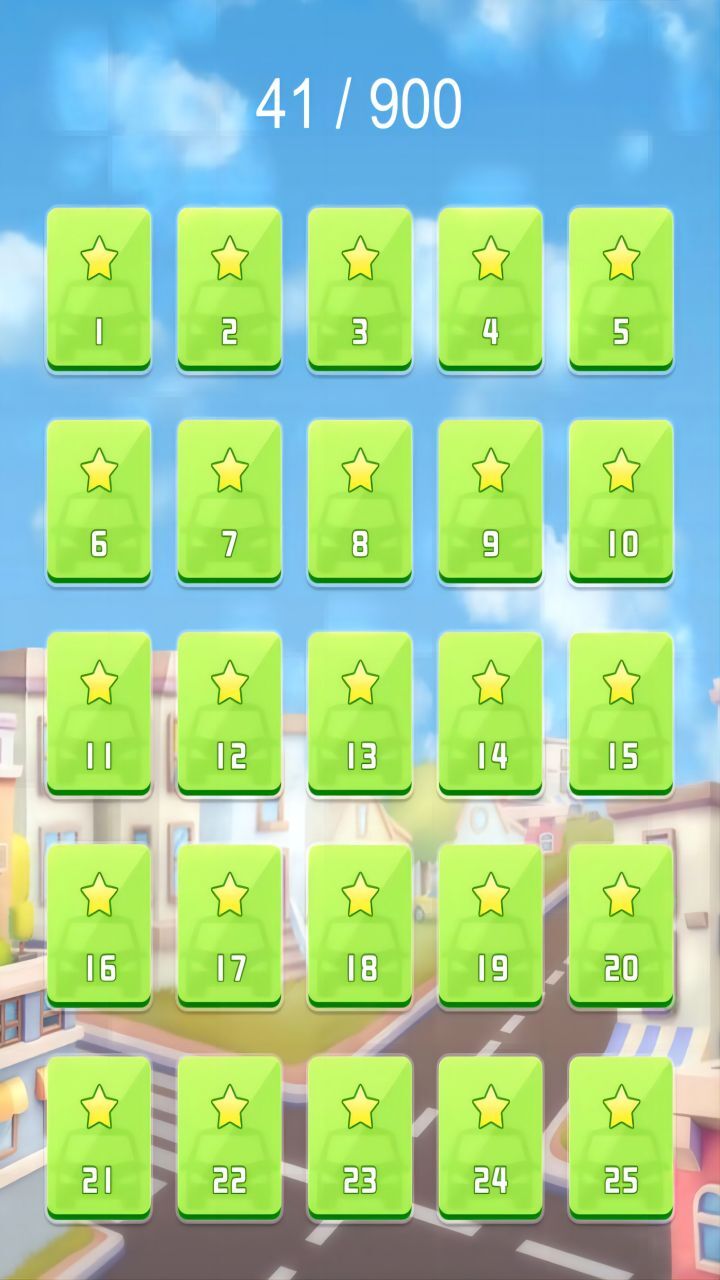This screenshot has width=720, height=1280.
Task: Tap the star icon on level 16 card
Action: pyautogui.click(x=98, y=896)
